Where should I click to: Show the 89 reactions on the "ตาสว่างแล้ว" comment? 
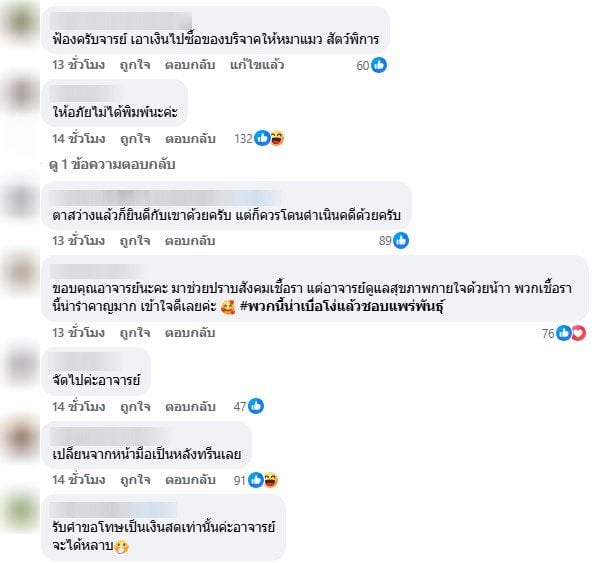pyautogui.click(x=393, y=240)
